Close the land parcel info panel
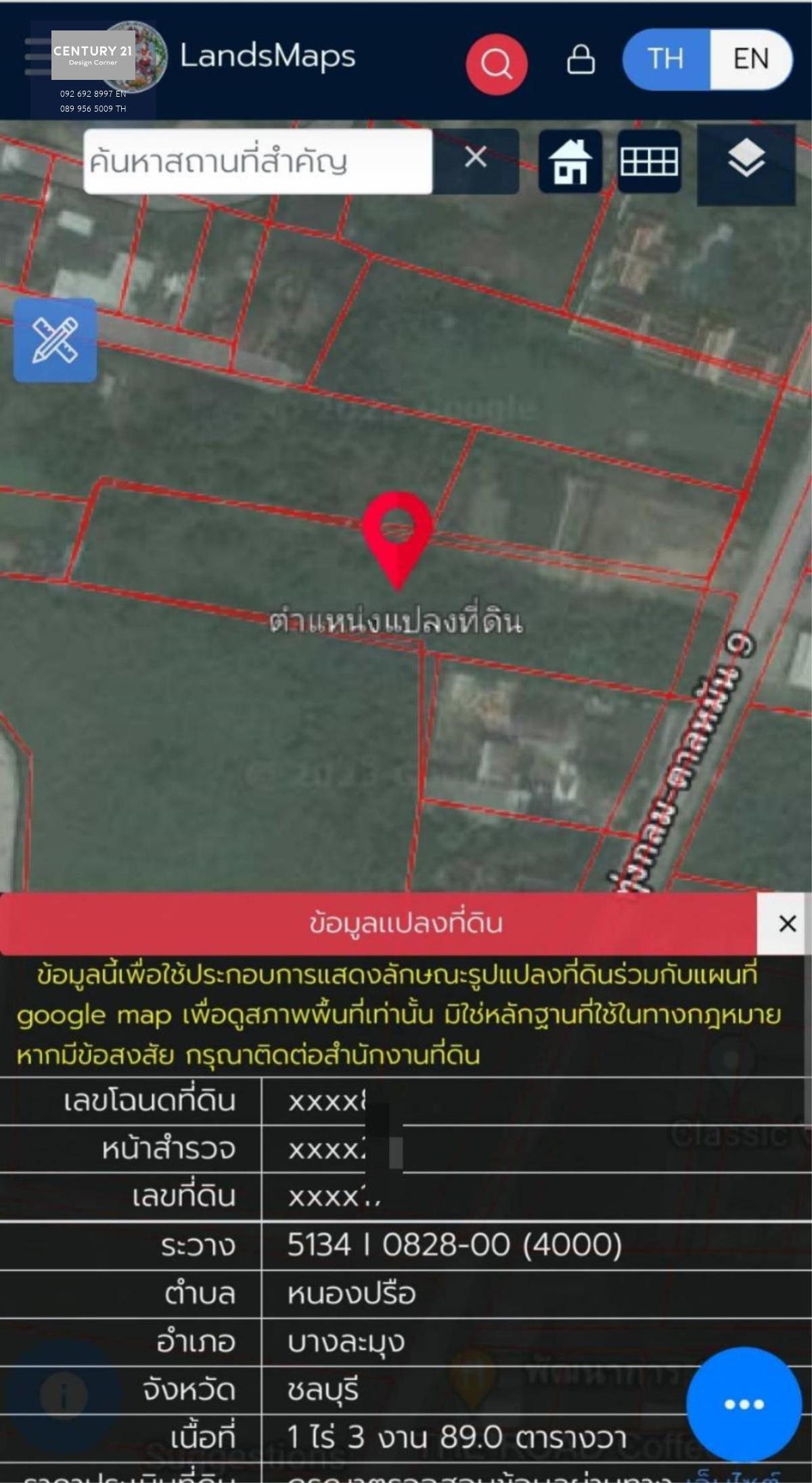This screenshot has width=812, height=1483. (787, 923)
